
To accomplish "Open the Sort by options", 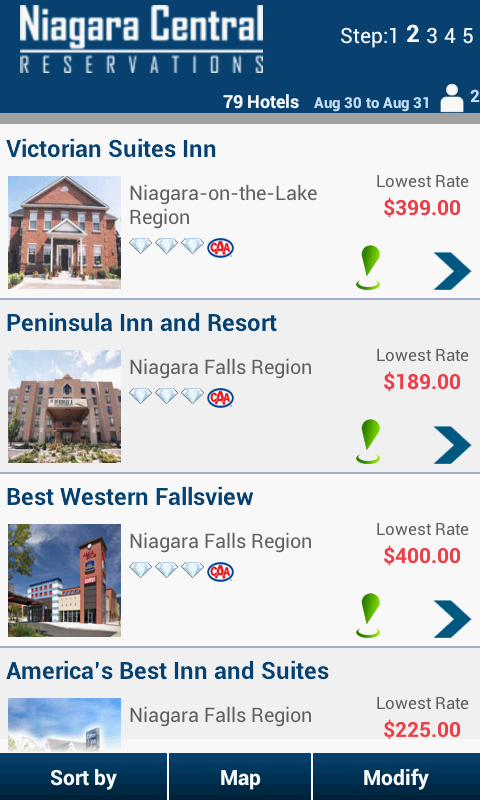I will (x=83, y=777).
